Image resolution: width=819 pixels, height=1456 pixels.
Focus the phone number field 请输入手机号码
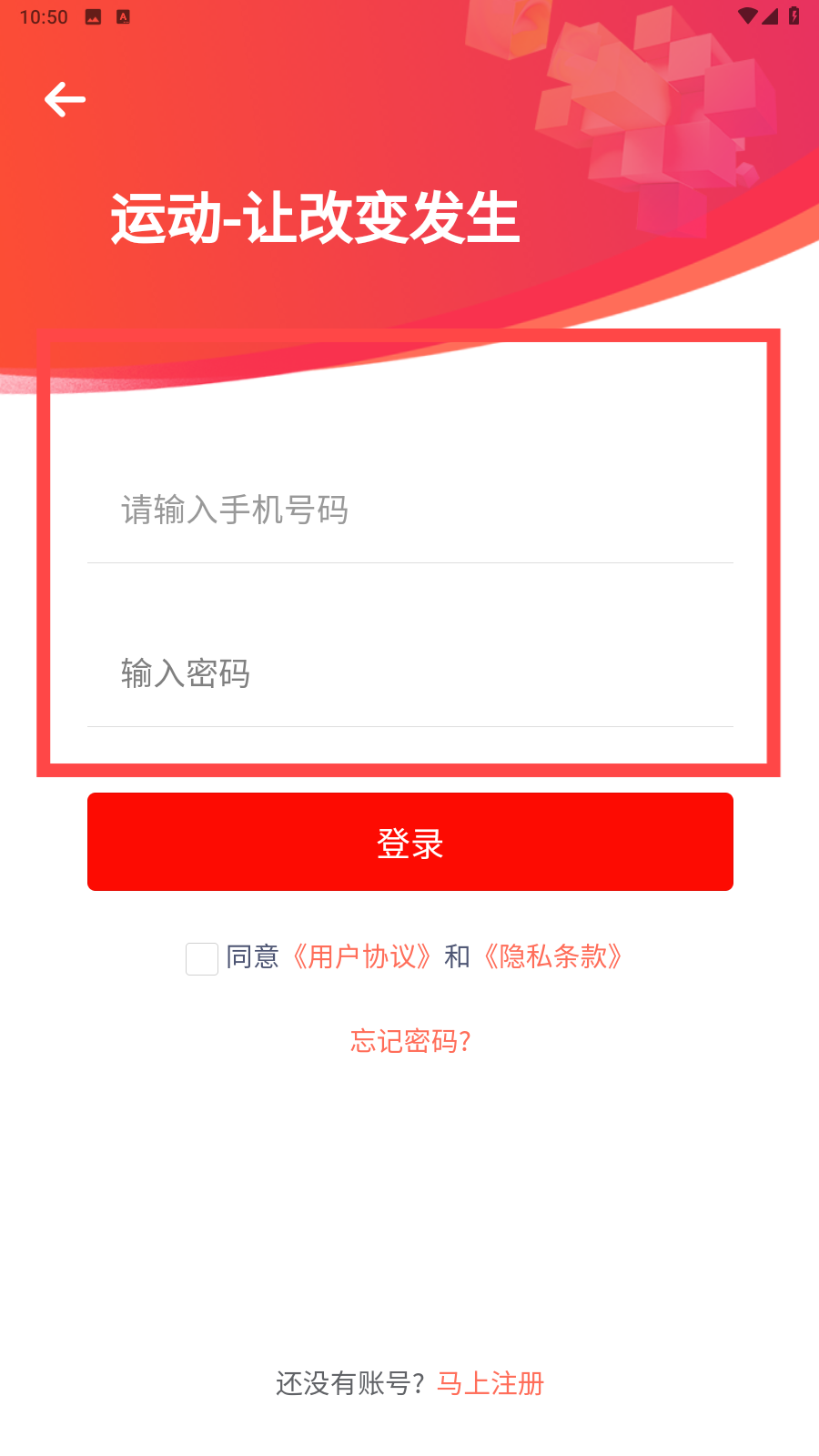pyautogui.click(x=410, y=510)
